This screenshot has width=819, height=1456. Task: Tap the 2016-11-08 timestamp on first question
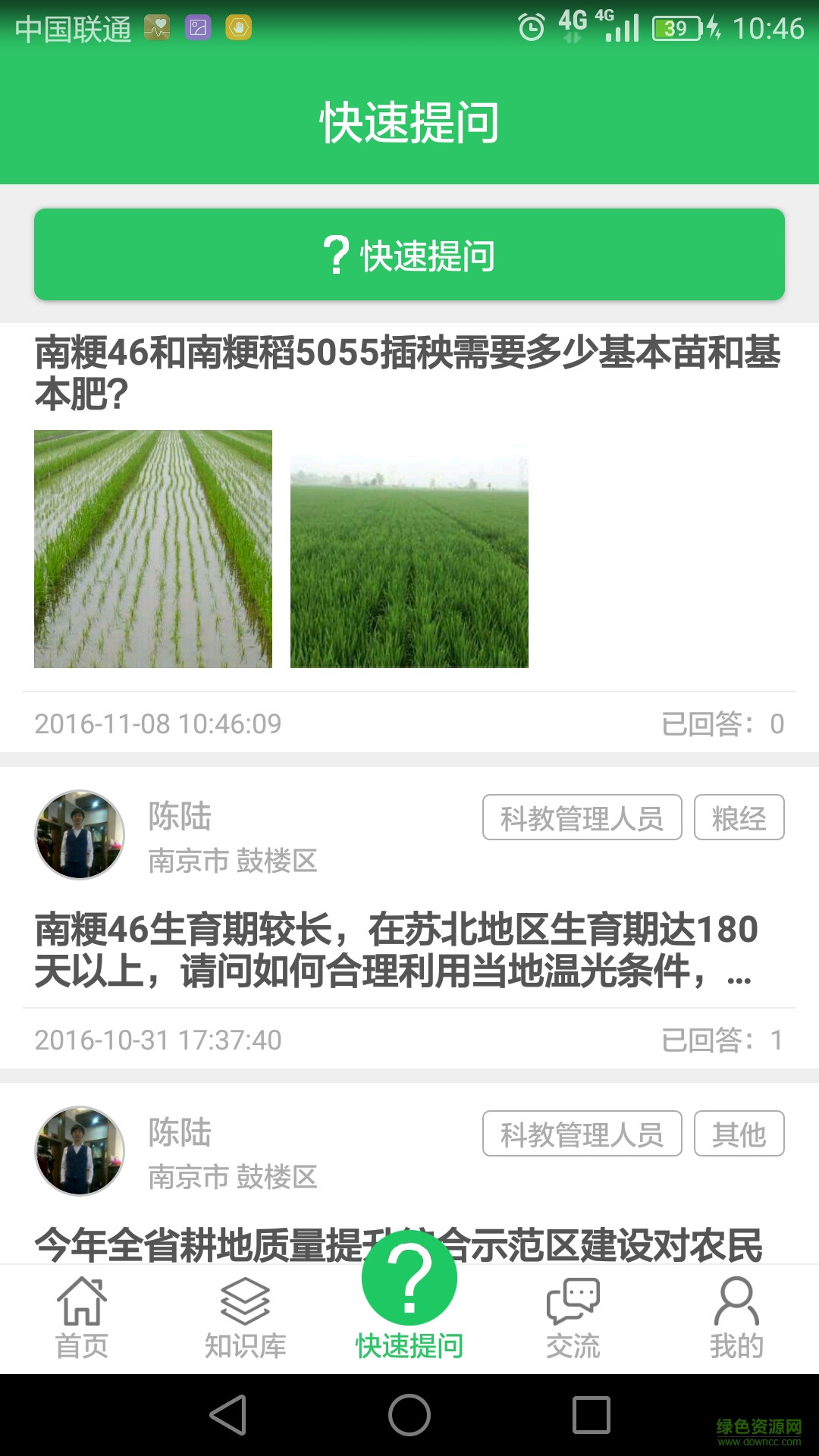pos(158,723)
